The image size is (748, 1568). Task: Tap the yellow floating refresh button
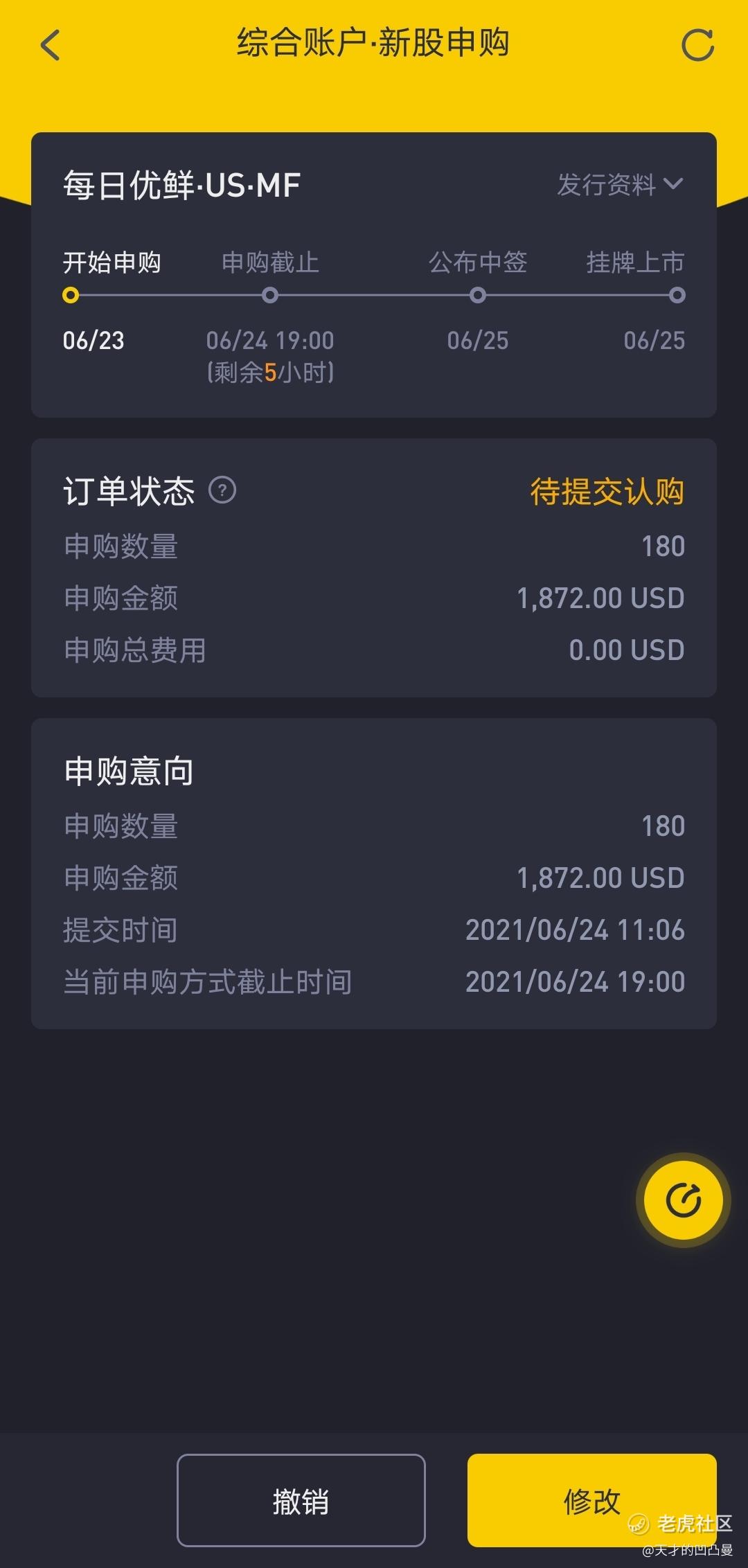[x=683, y=1200]
